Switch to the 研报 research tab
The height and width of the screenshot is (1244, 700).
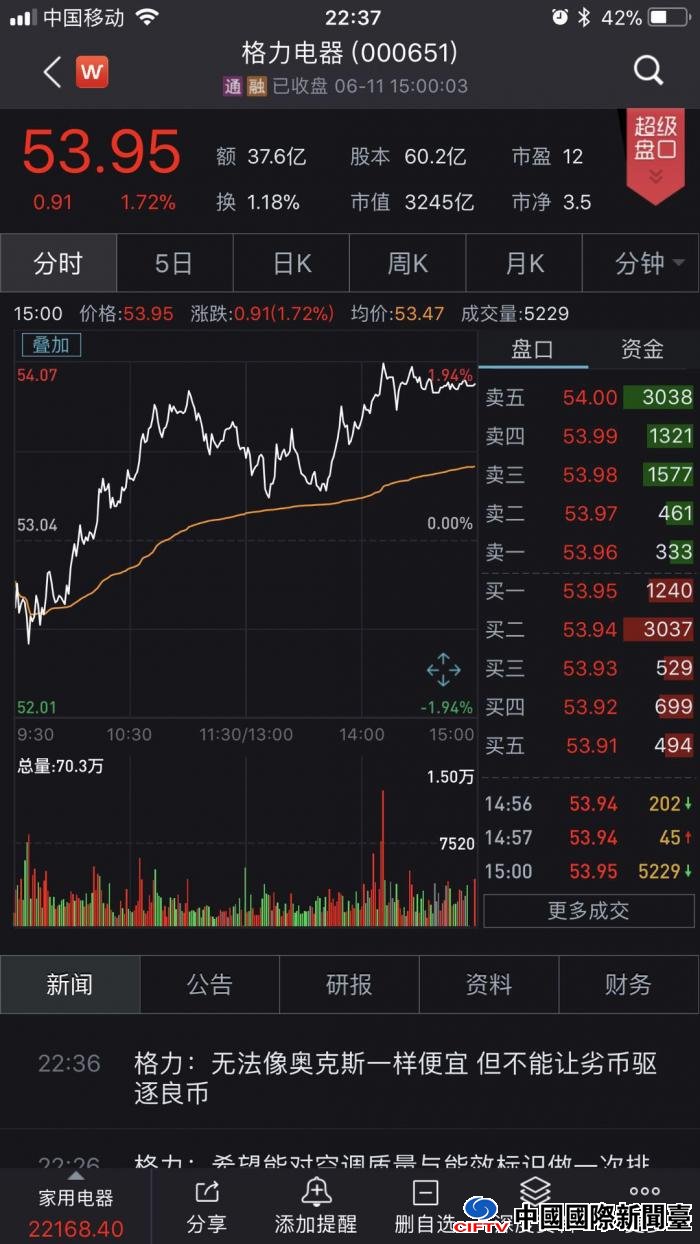tap(349, 985)
